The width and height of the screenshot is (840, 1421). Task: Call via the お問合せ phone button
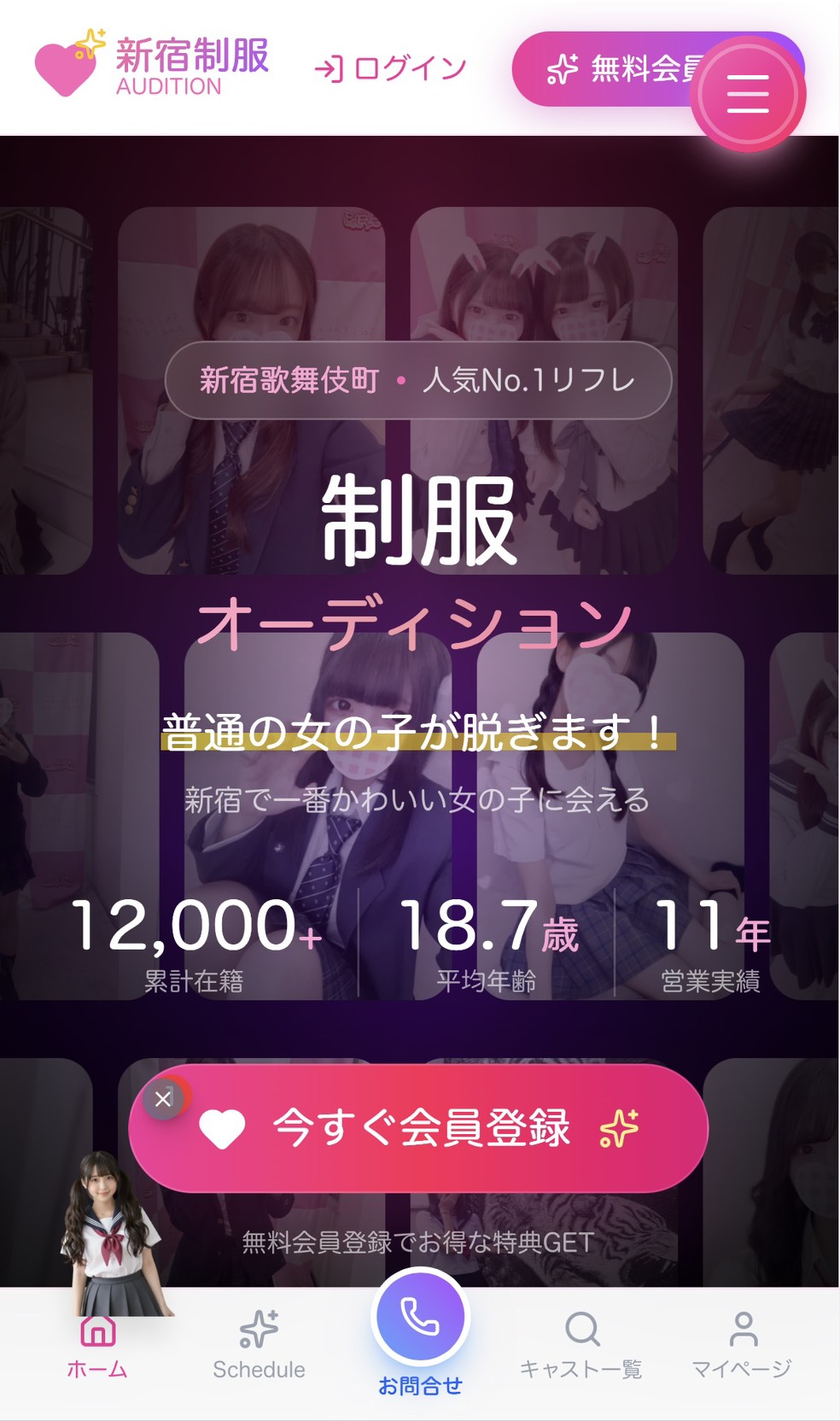(420, 1319)
